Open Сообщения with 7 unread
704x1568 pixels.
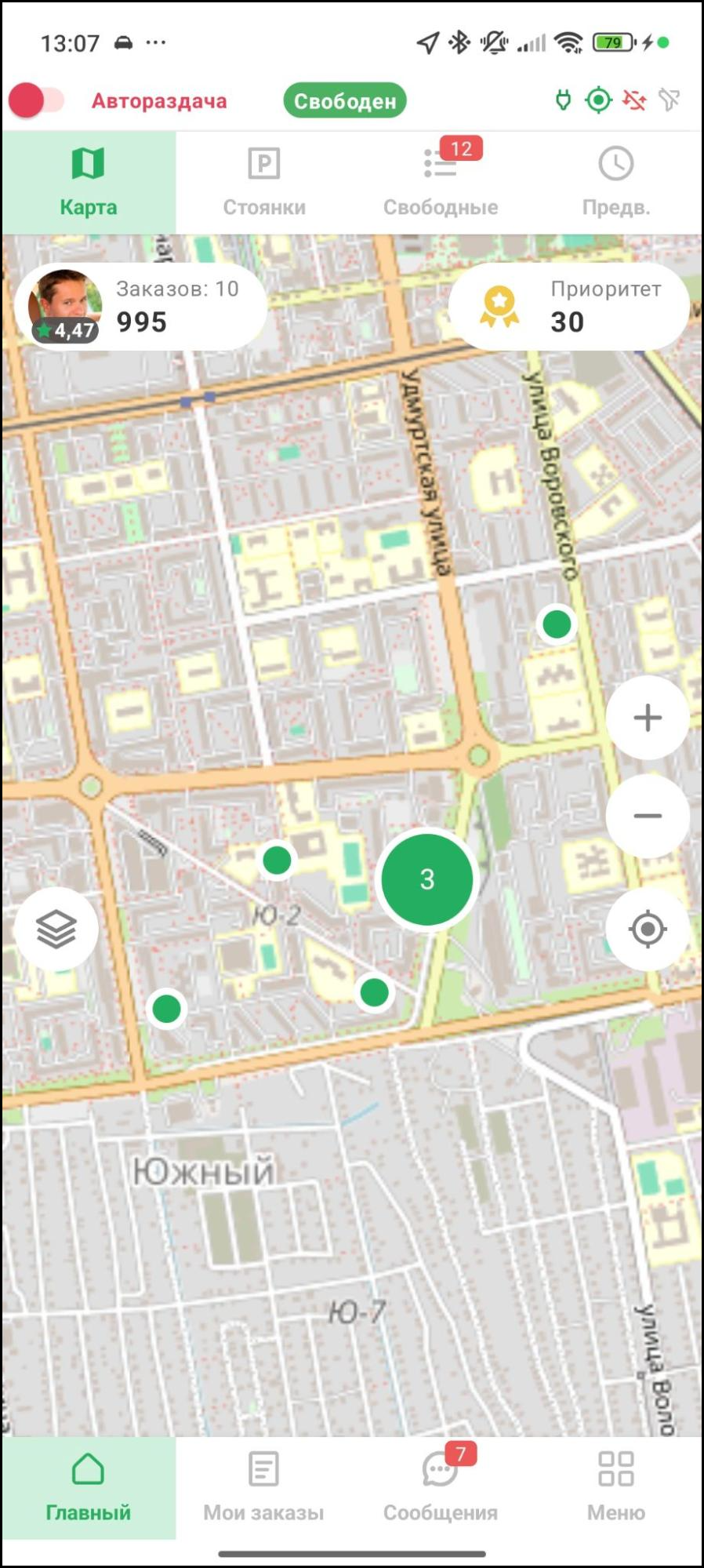pos(440,1486)
